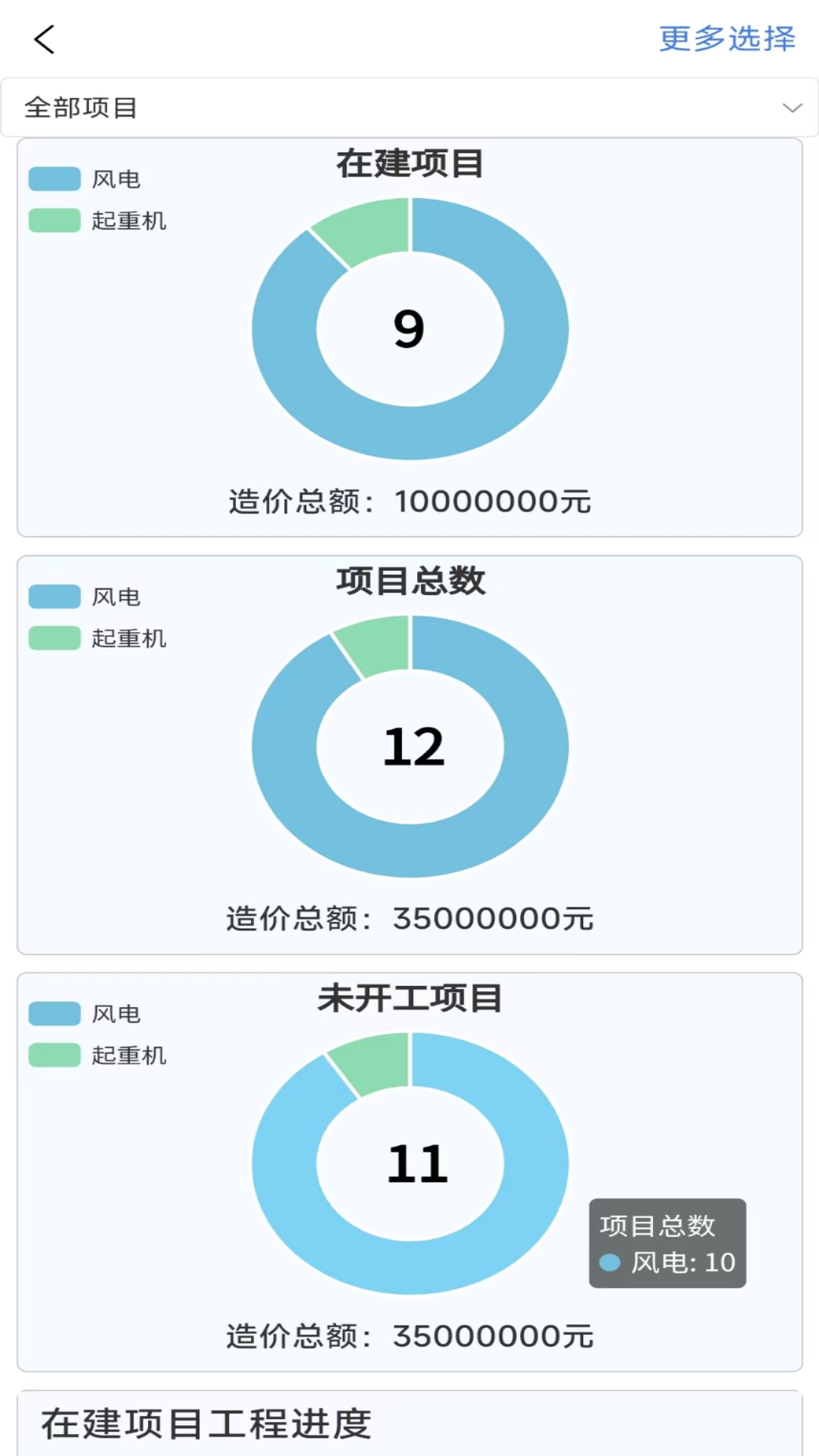
Task: Toggle the 风电 series visibility on 未开工项目 chart
Action: (x=53, y=1013)
